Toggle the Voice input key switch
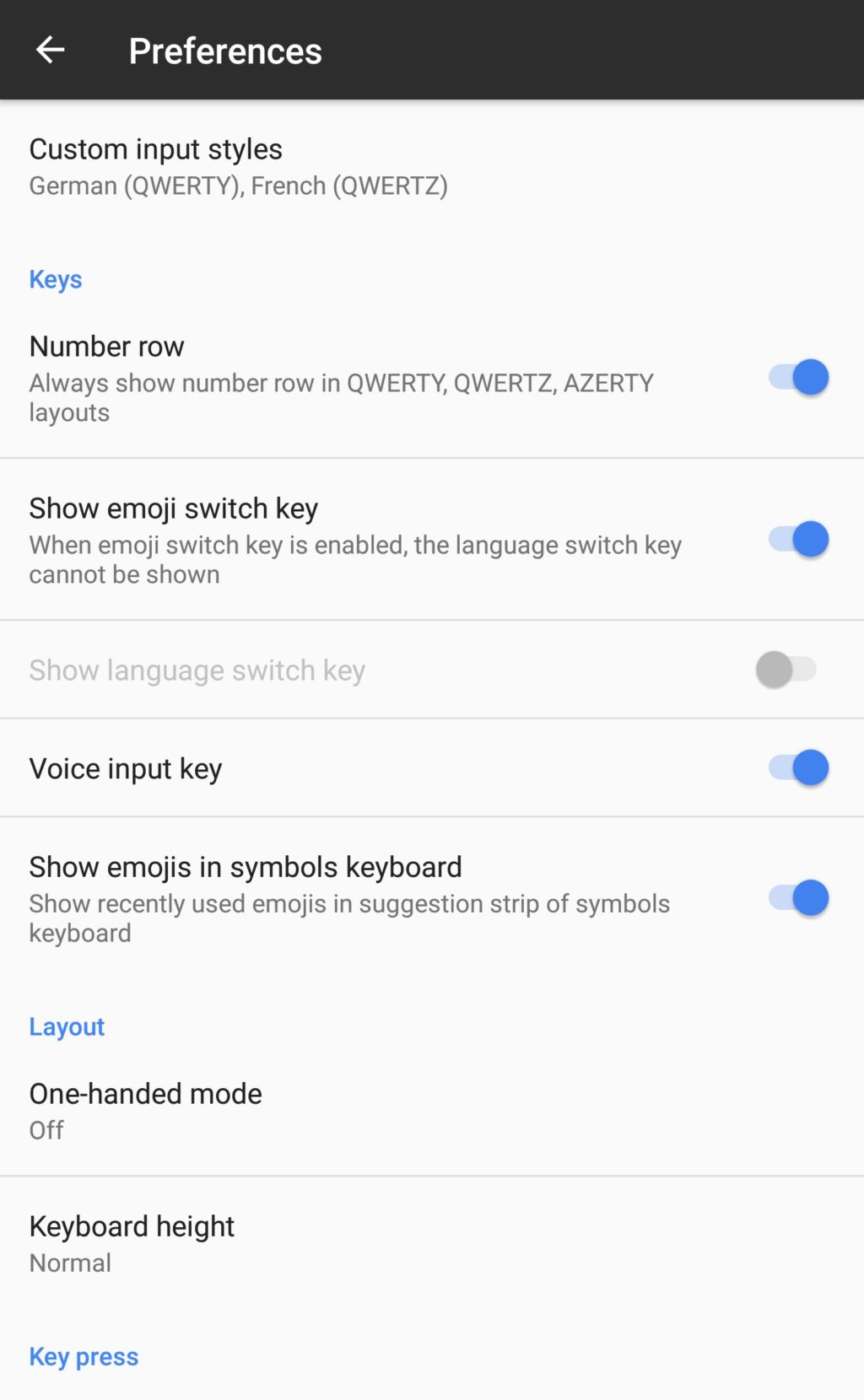This screenshot has width=864, height=1400. 797,768
